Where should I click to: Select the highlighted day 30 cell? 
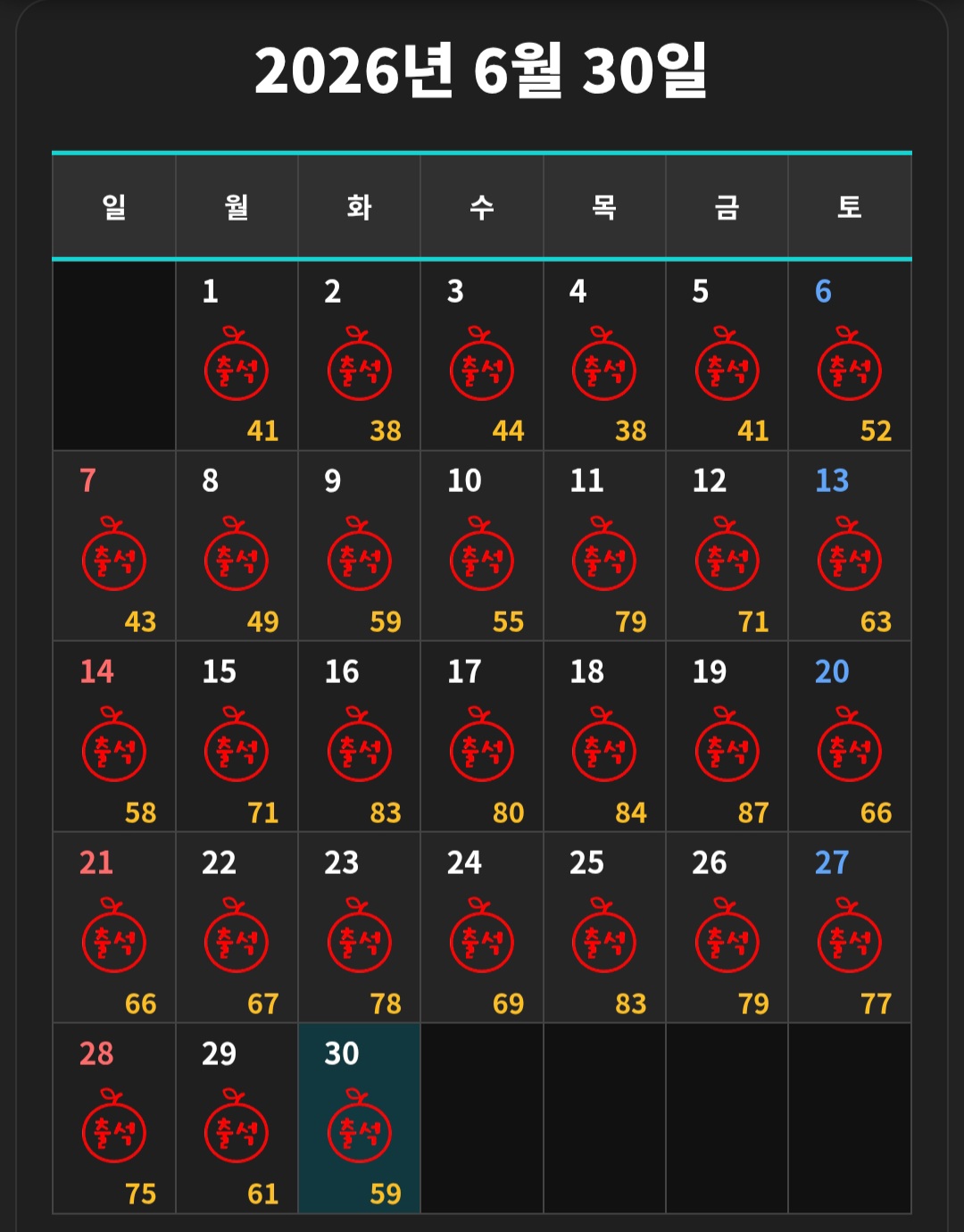click(x=360, y=1119)
